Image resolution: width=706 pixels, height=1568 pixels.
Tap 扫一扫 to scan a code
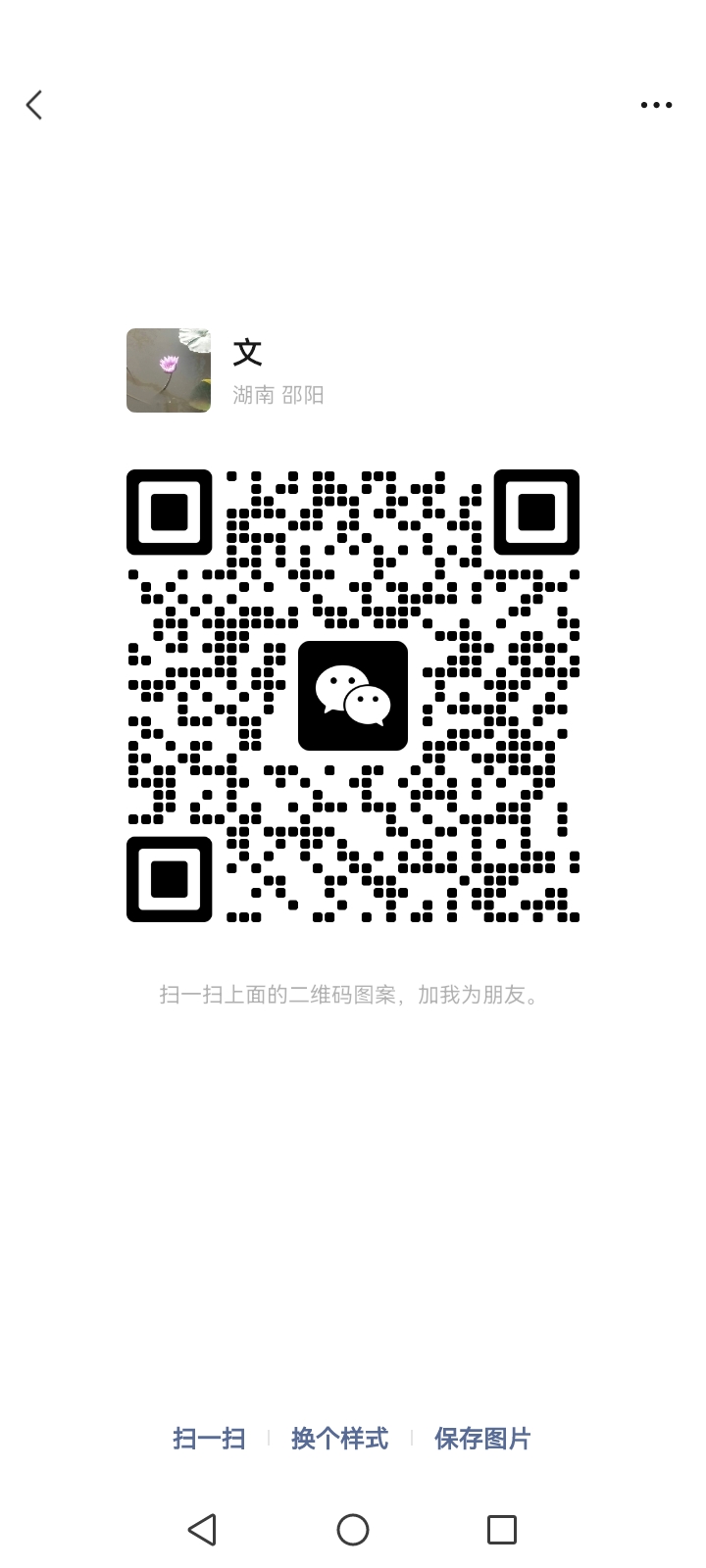209,1438
